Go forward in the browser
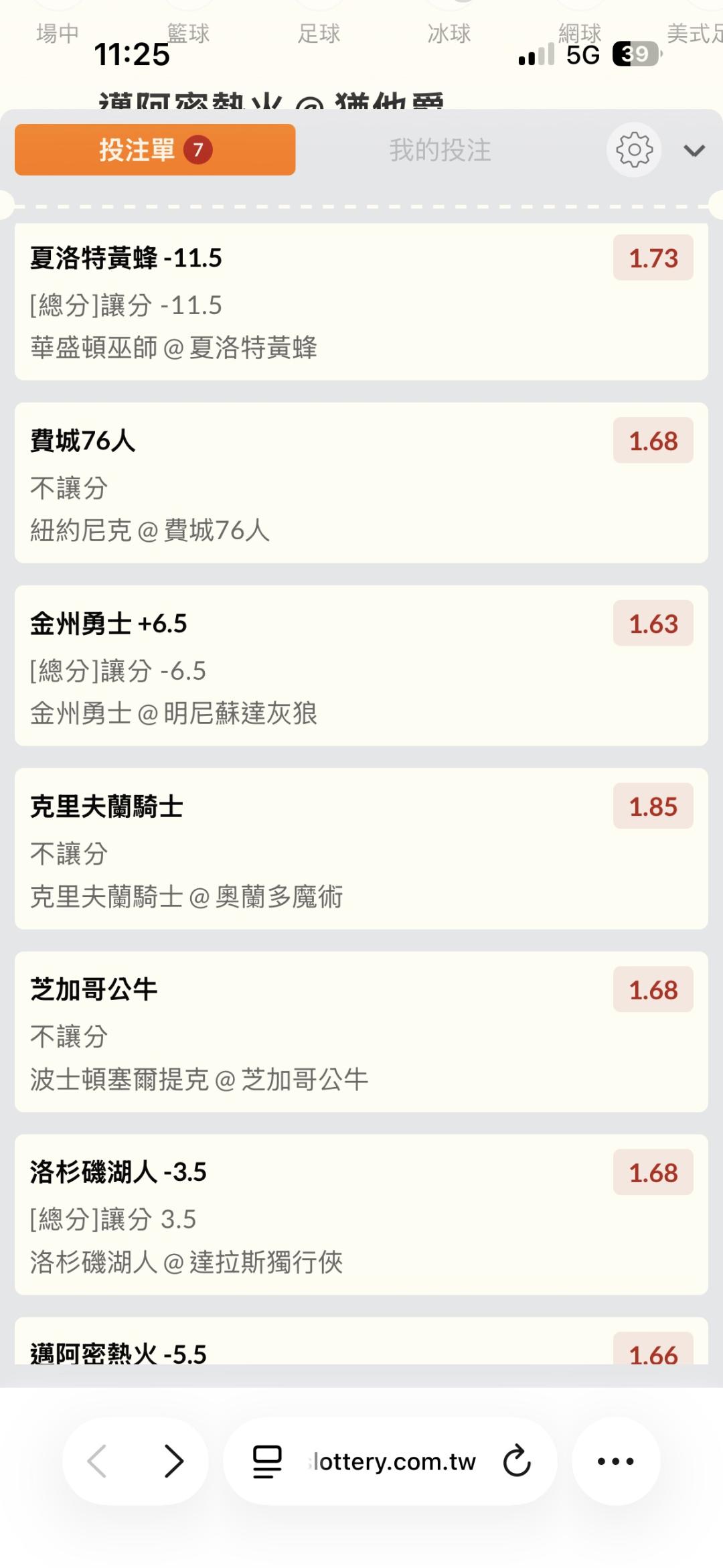Image resolution: width=723 pixels, height=1568 pixels. pos(174,1461)
